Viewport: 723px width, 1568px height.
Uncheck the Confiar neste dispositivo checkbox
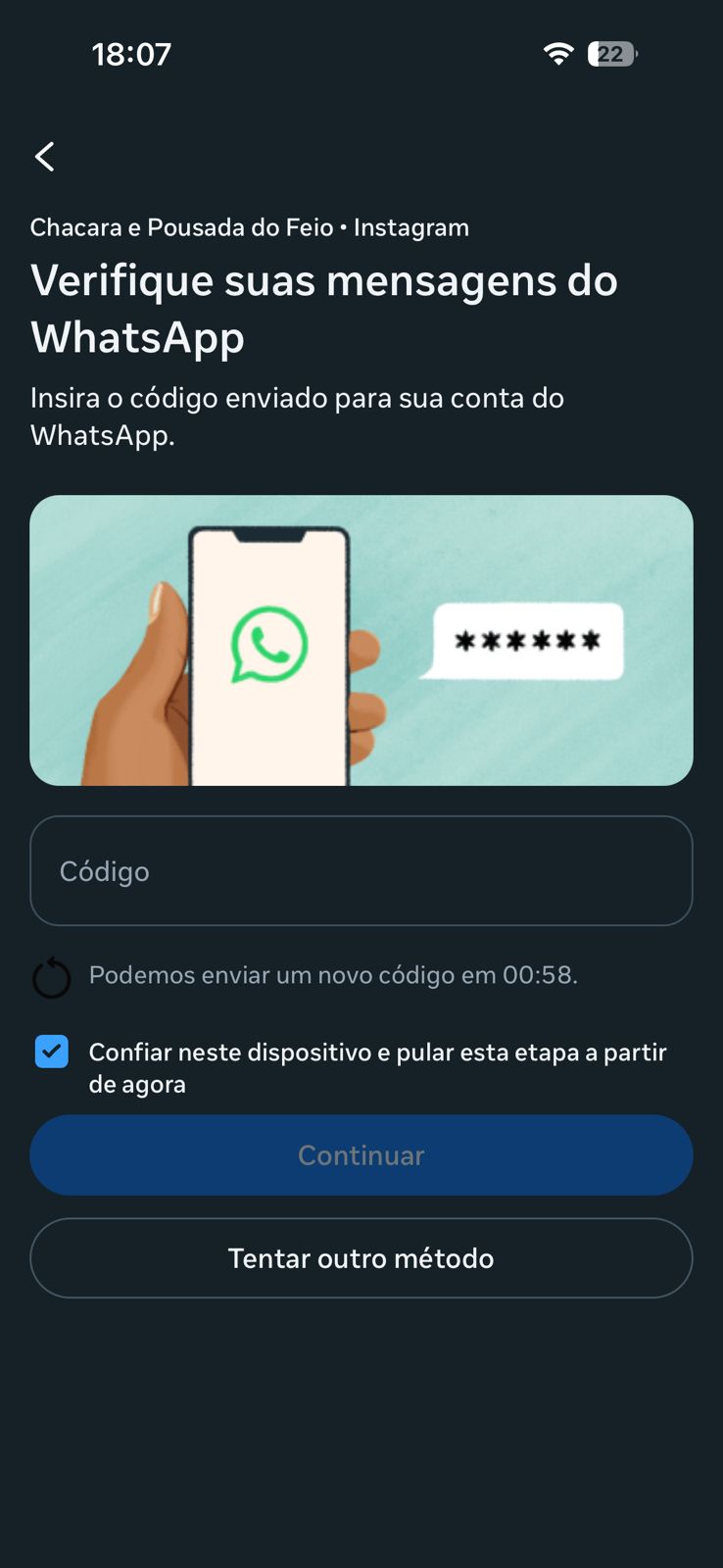coord(52,1052)
